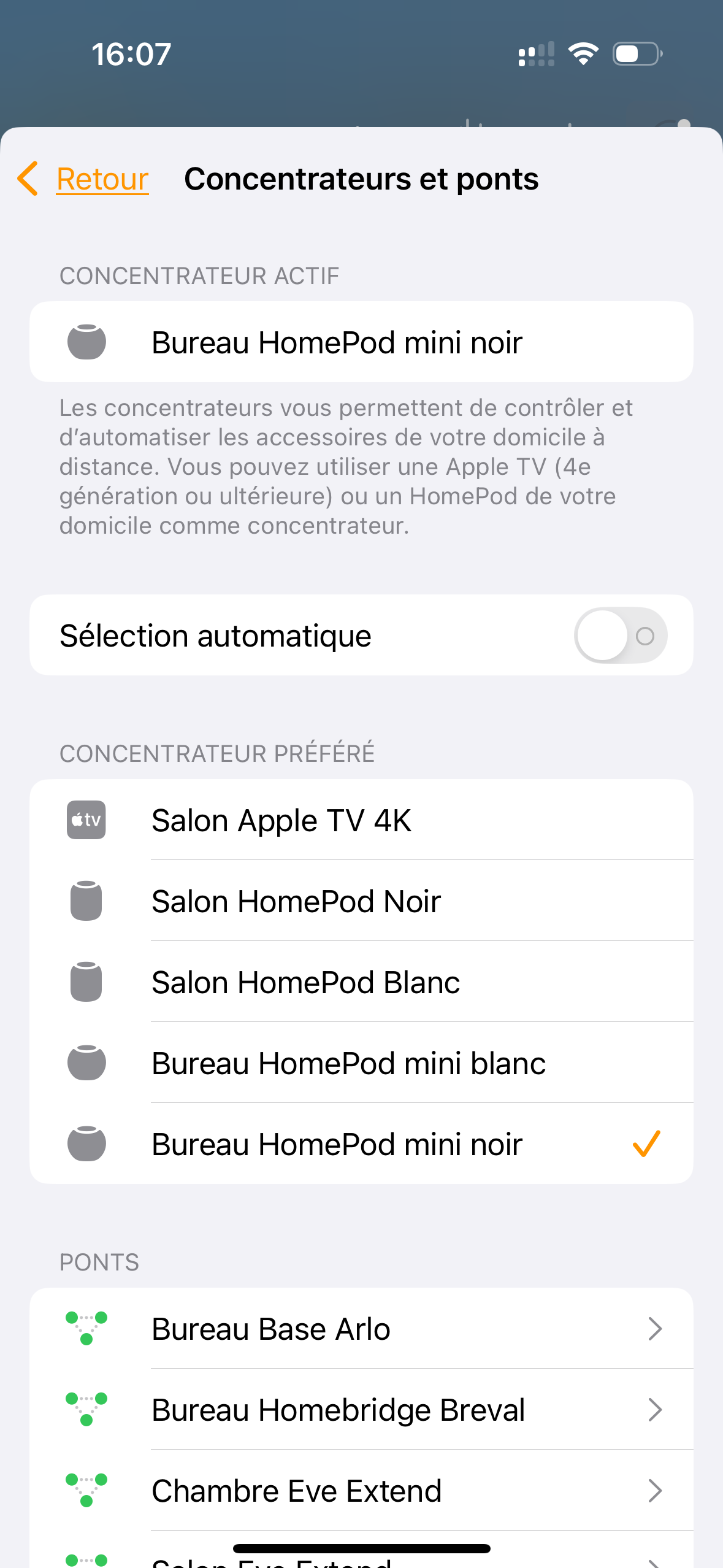
Task: Open the Bureau Homebridge Breval bridge
Action: pos(361,1410)
